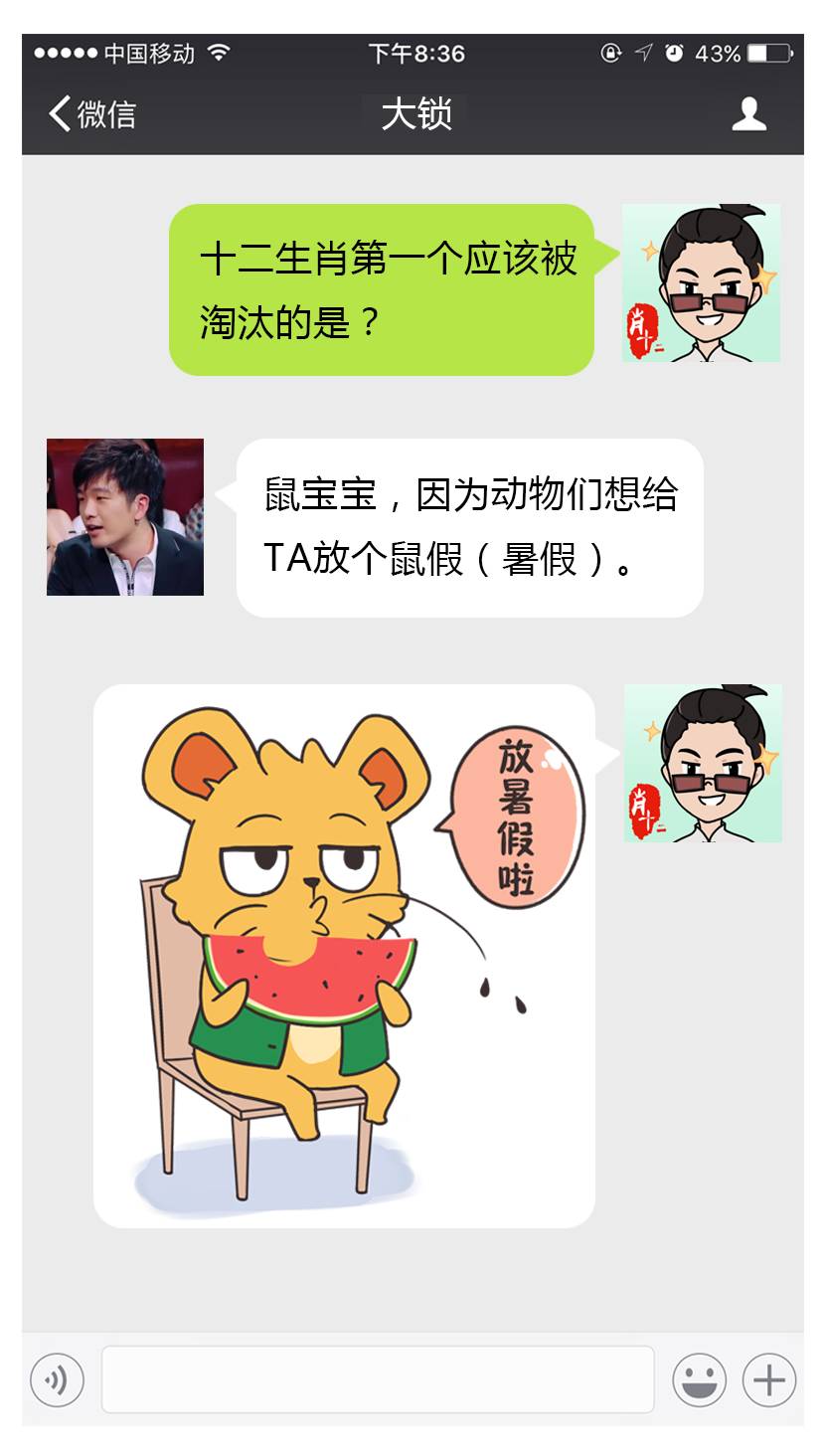The image size is (825, 1456).
Task: Open the emoji sticker panel
Action: click(x=699, y=1380)
